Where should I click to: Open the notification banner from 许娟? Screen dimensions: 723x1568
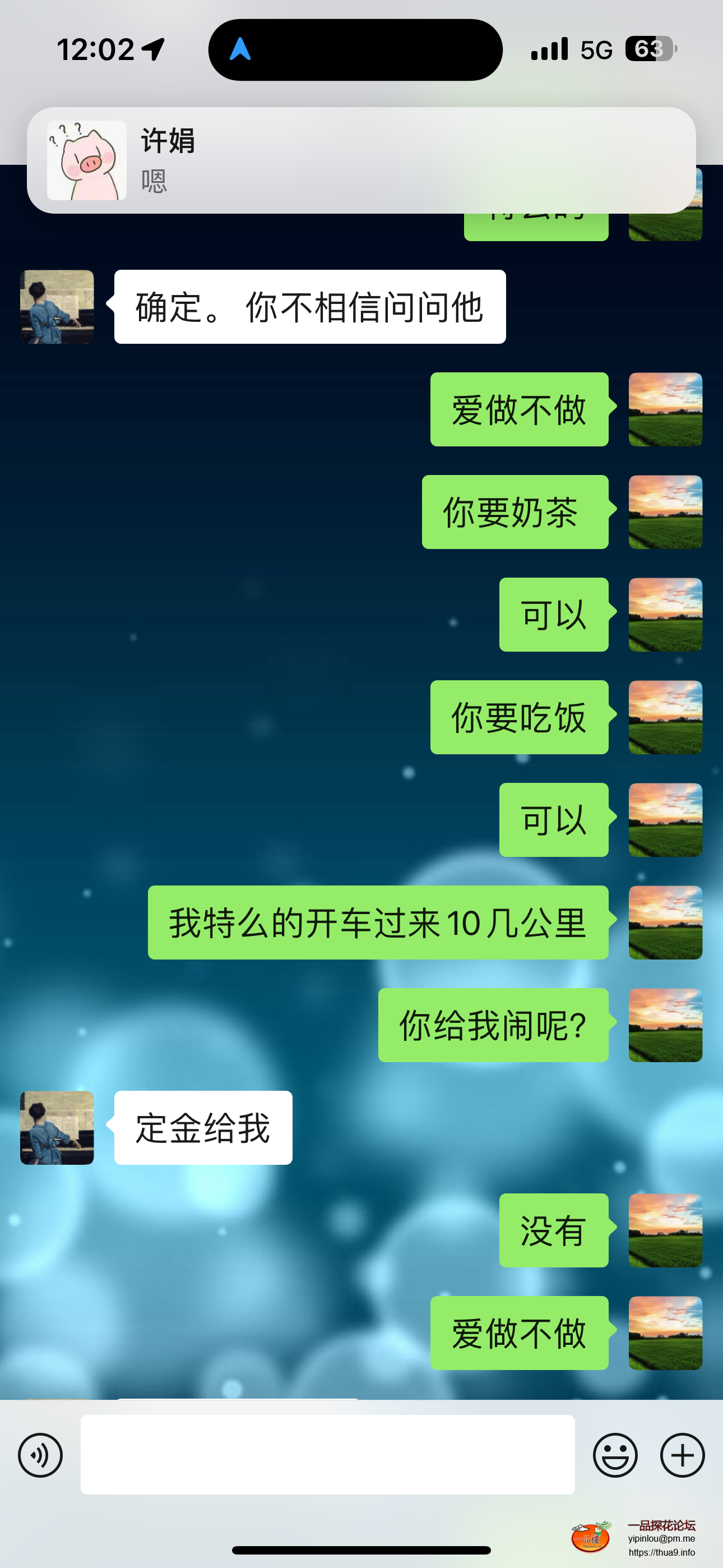point(361,160)
